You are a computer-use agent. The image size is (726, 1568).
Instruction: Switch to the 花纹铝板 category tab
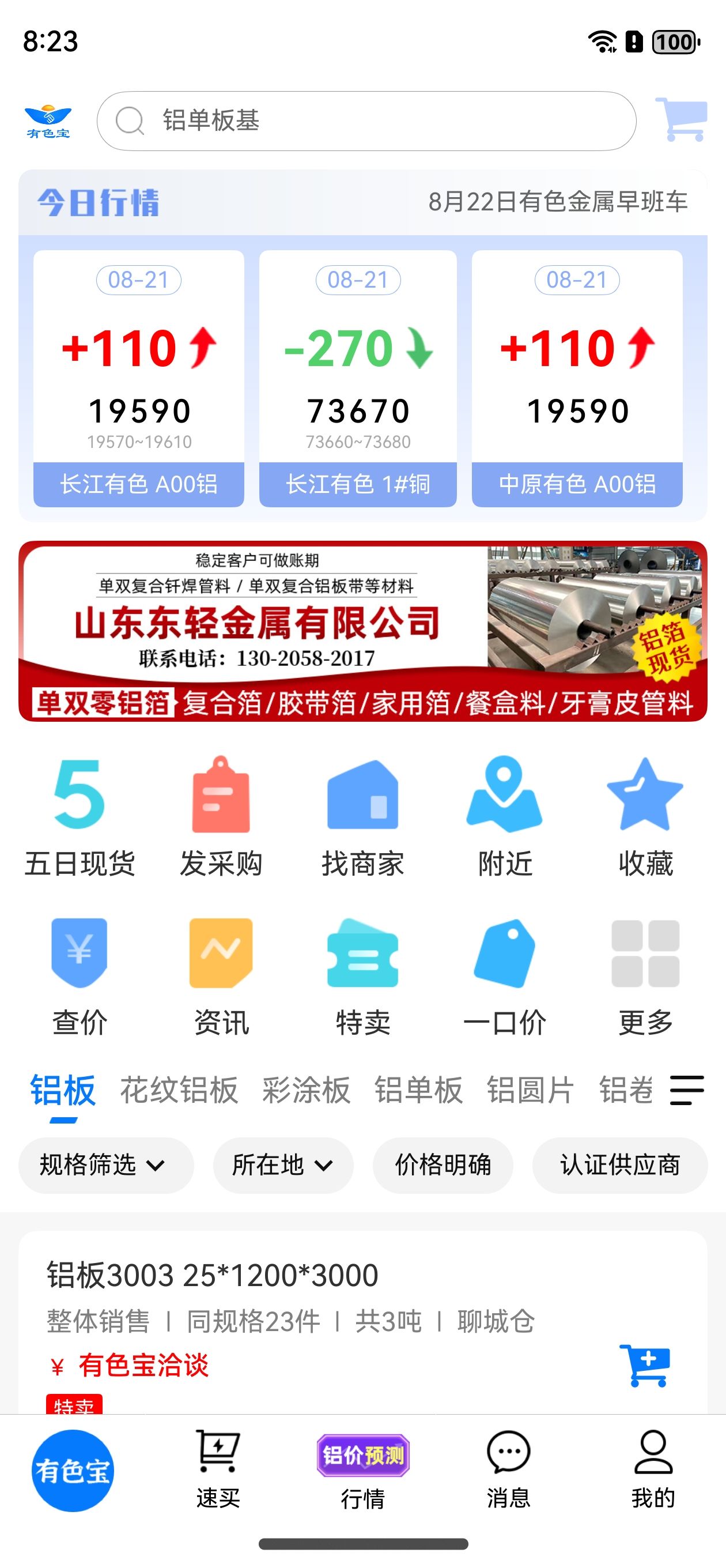click(x=178, y=1090)
